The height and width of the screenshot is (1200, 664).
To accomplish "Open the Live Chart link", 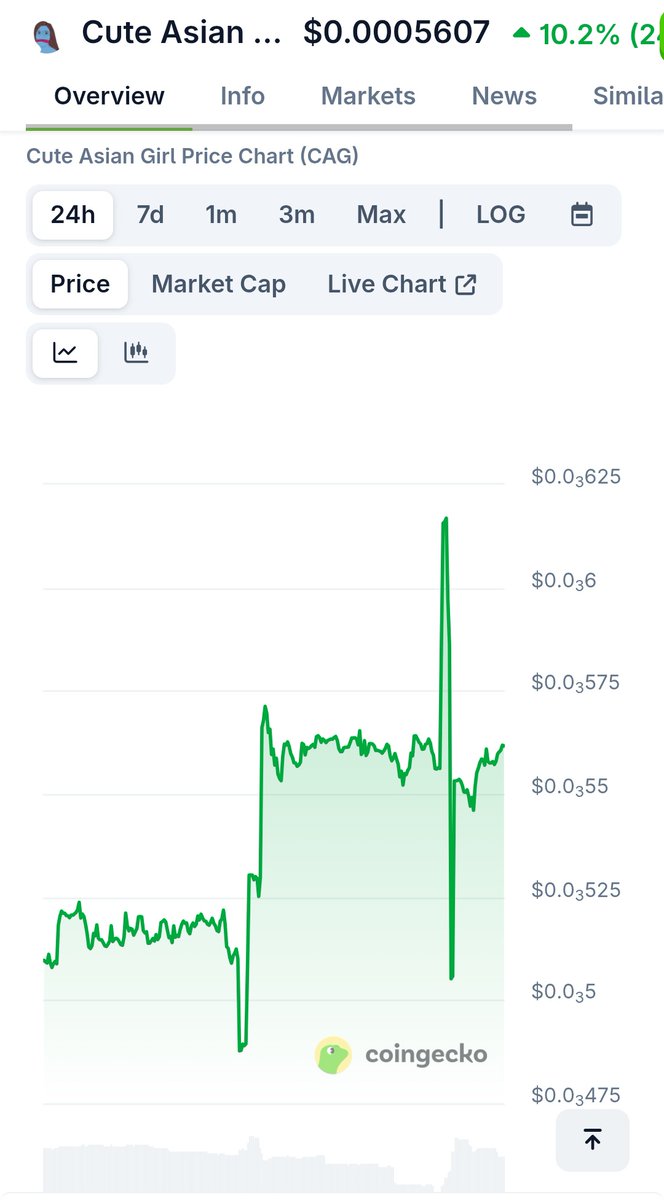I will point(402,284).
